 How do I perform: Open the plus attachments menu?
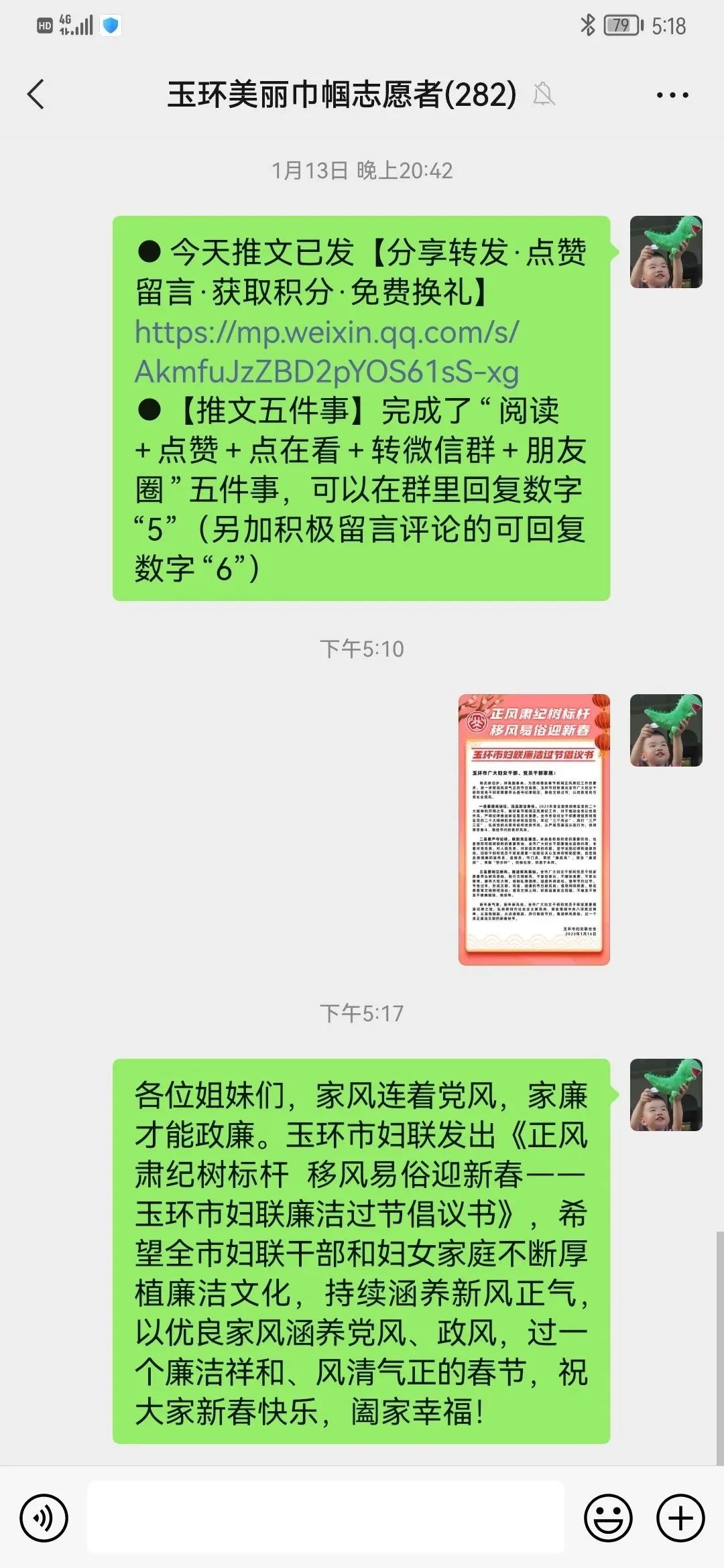(x=680, y=1518)
